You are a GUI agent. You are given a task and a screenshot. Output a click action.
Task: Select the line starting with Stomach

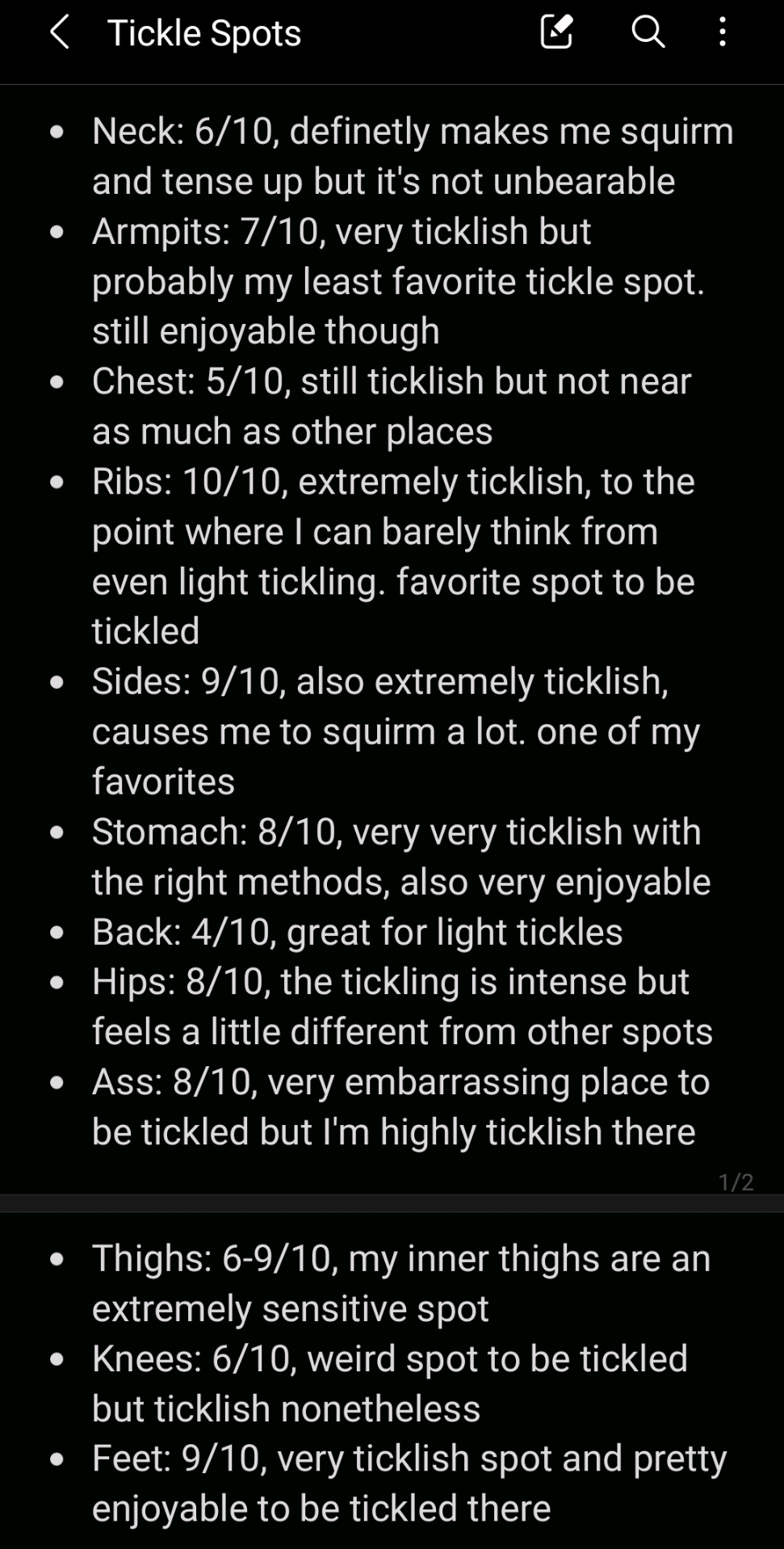click(396, 832)
